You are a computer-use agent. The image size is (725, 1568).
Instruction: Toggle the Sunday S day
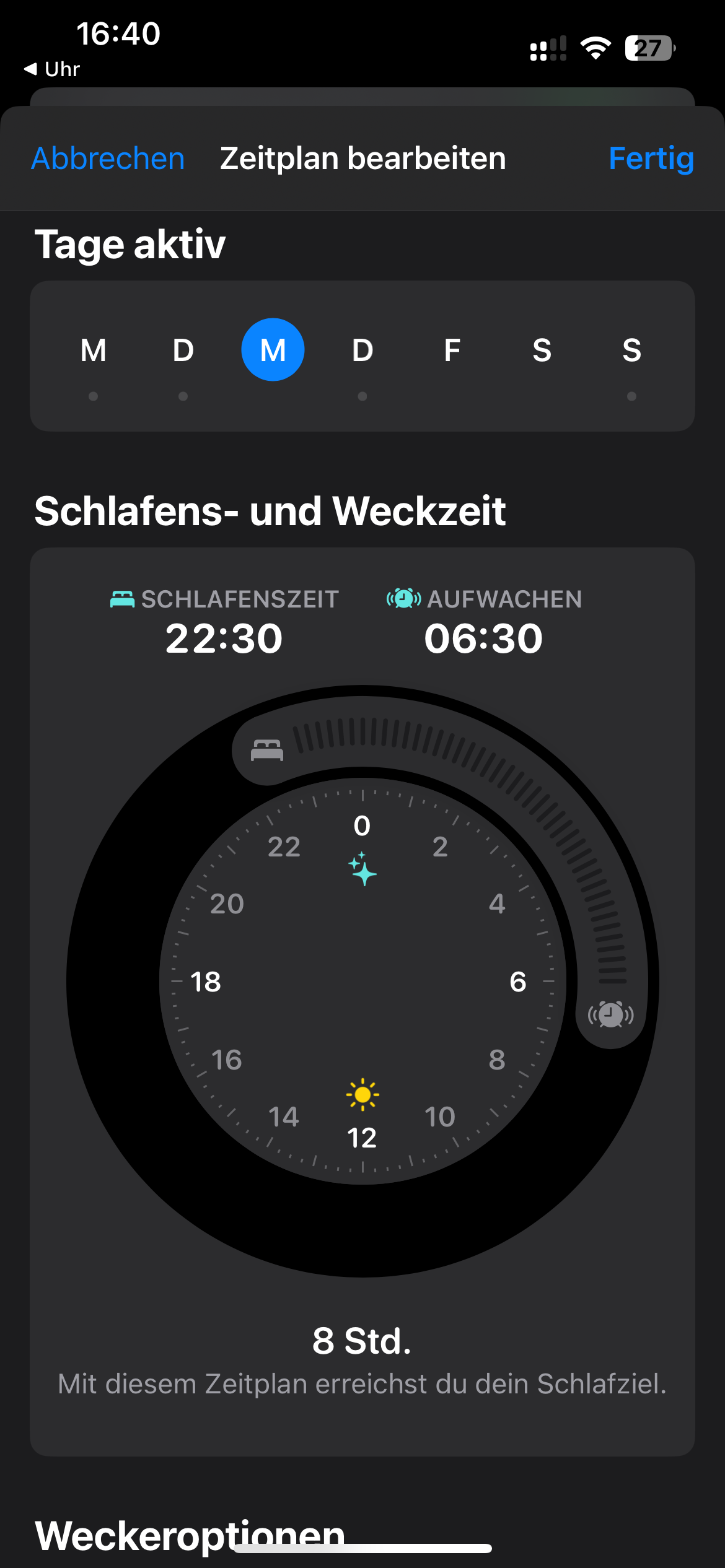631,351
